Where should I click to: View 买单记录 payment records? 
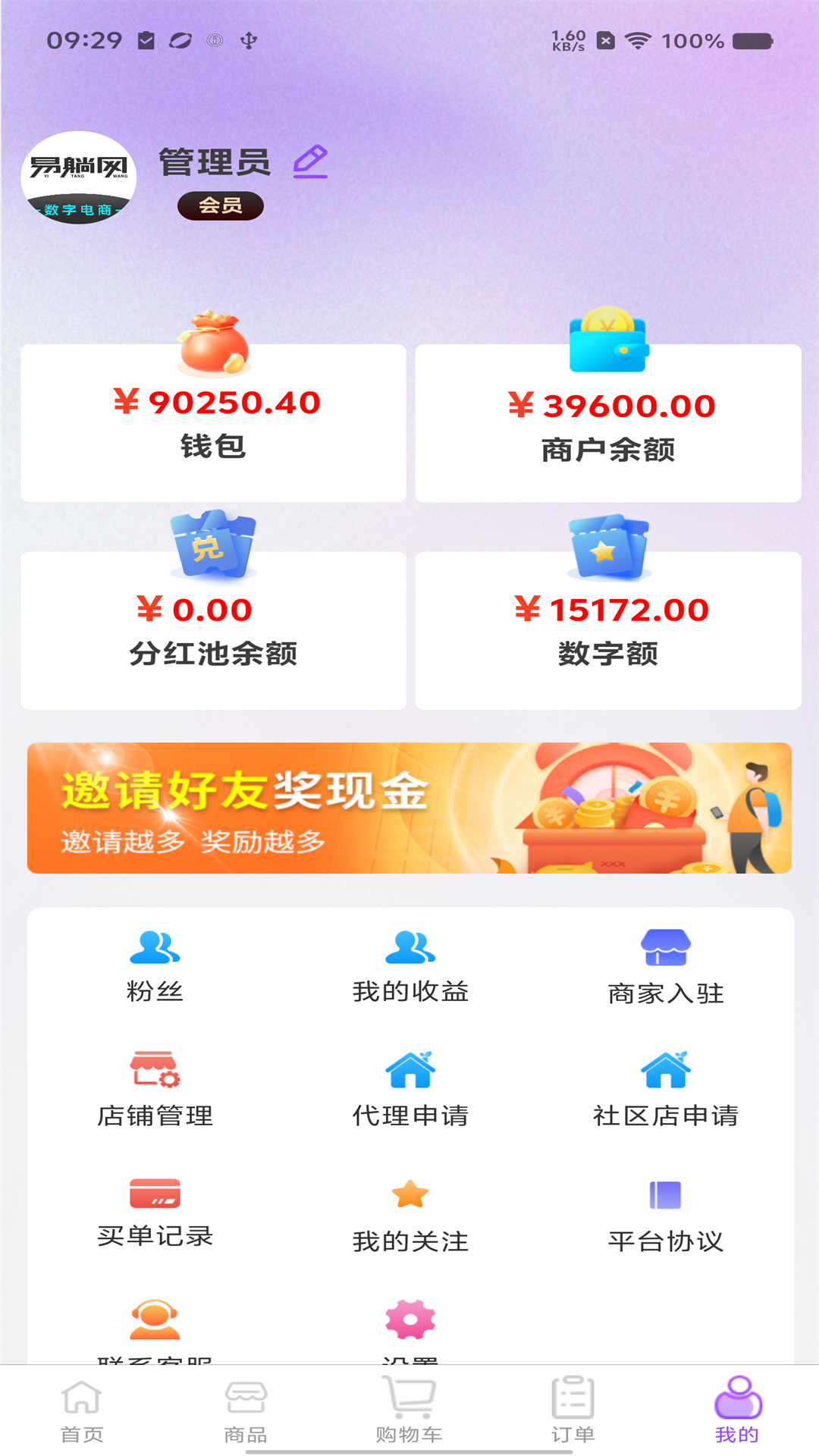[155, 1213]
